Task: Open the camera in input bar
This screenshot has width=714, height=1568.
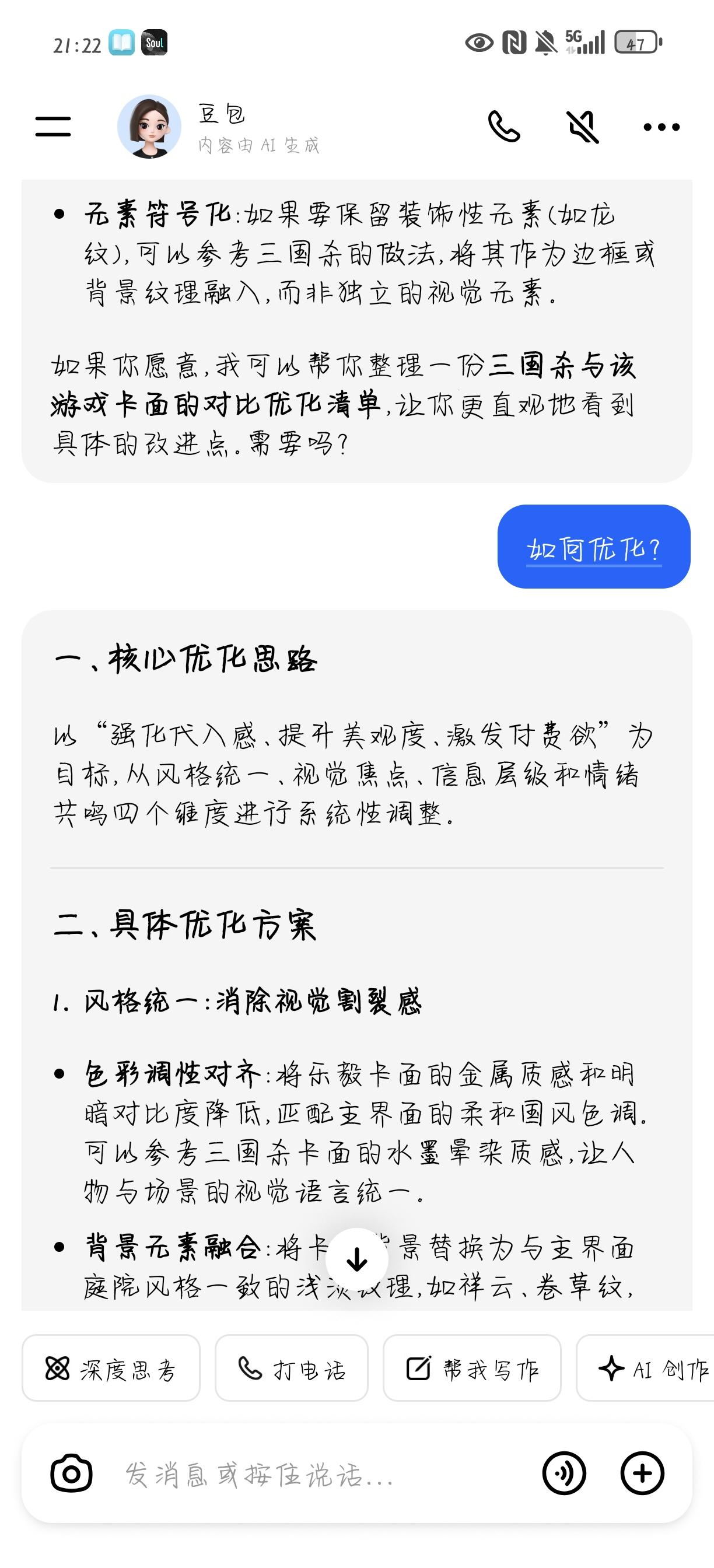Action: (x=71, y=1474)
